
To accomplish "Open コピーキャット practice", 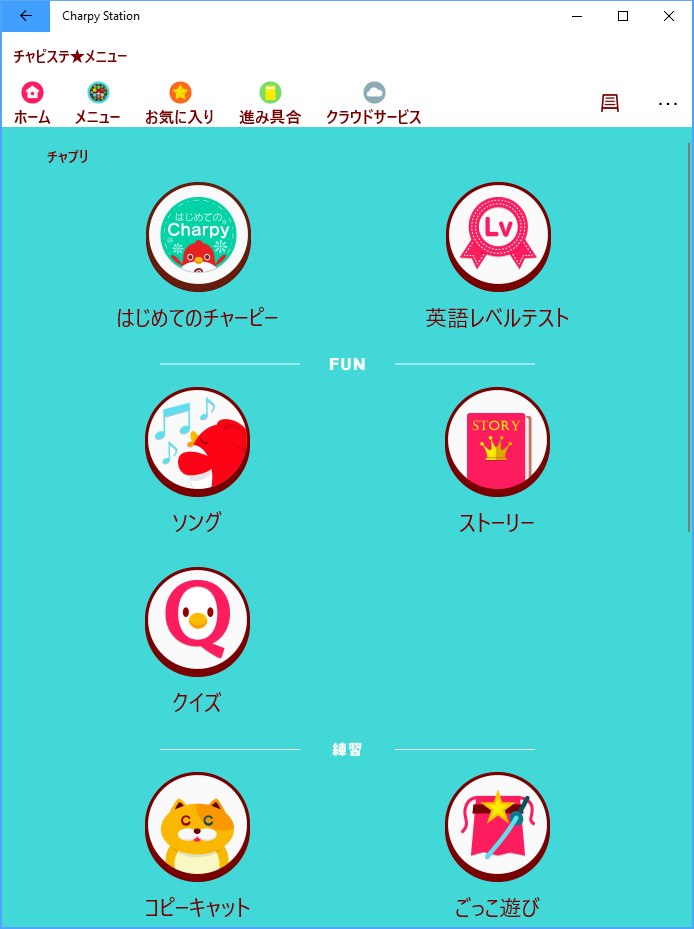I will click(198, 826).
